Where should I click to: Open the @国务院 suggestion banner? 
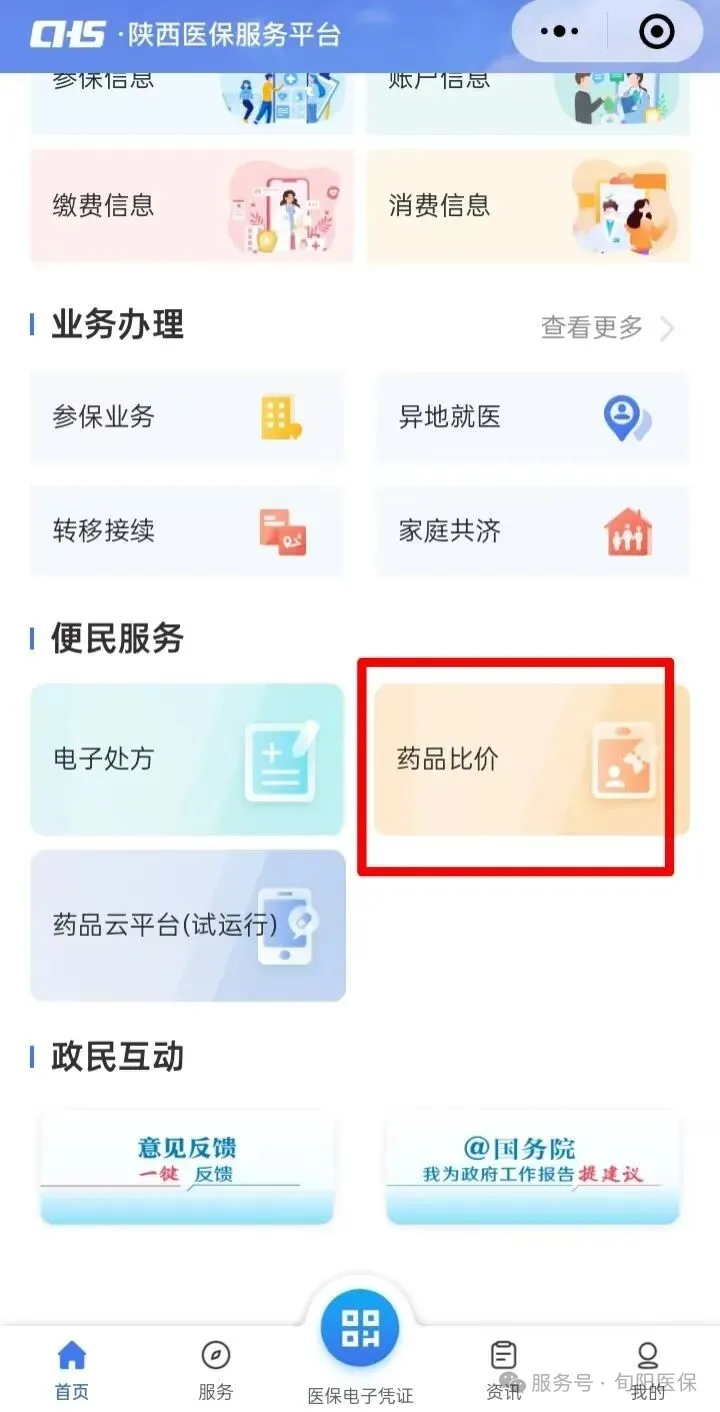click(532, 1166)
